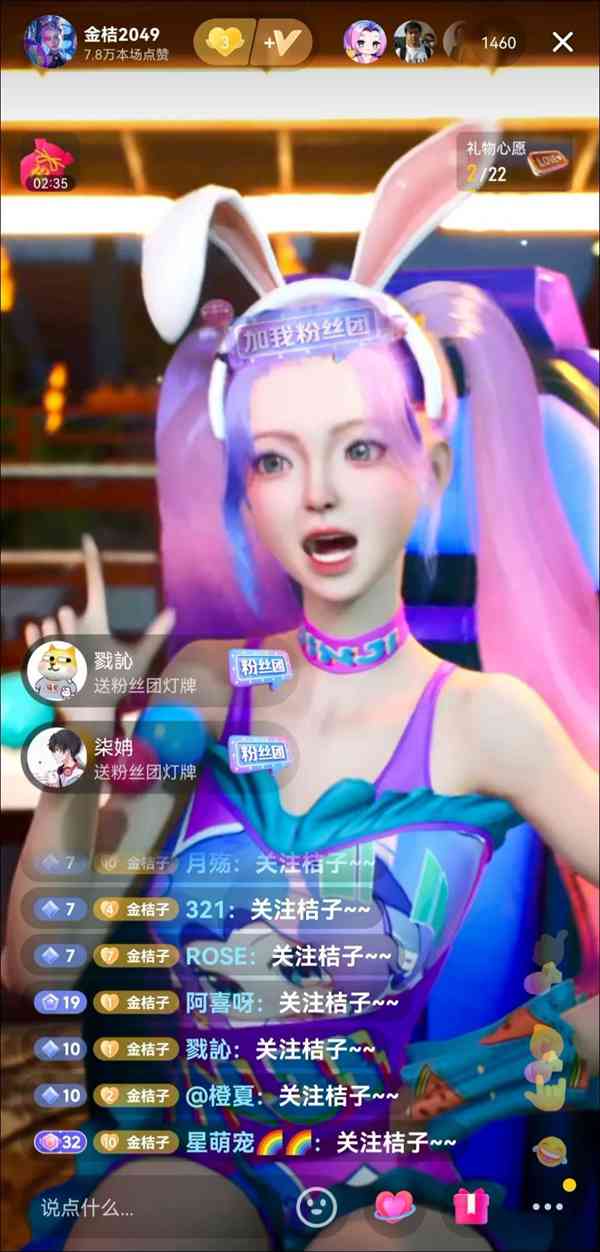This screenshot has height=1252, width=600.
Task: Close the live stream
Action: click(x=563, y=42)
